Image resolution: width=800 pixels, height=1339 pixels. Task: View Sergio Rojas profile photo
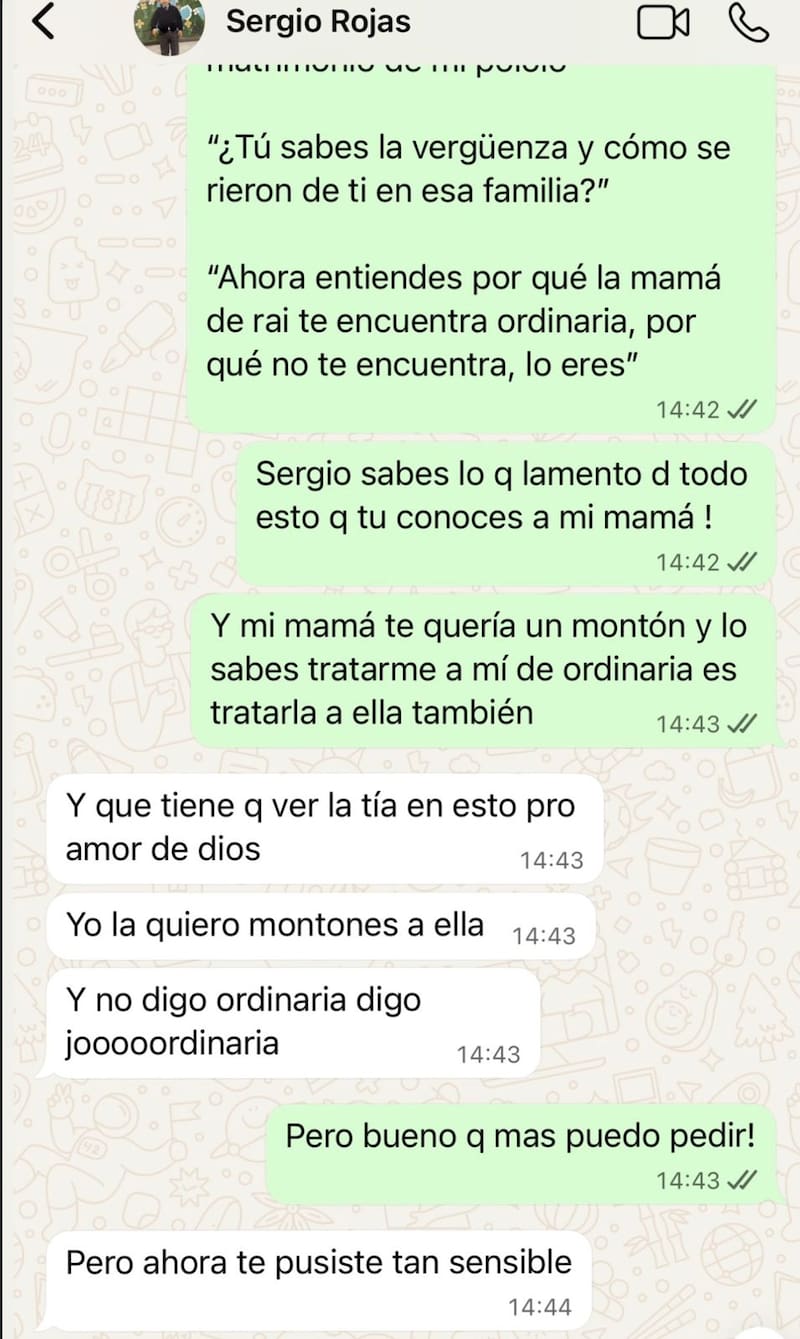click(x=169, y=22)
